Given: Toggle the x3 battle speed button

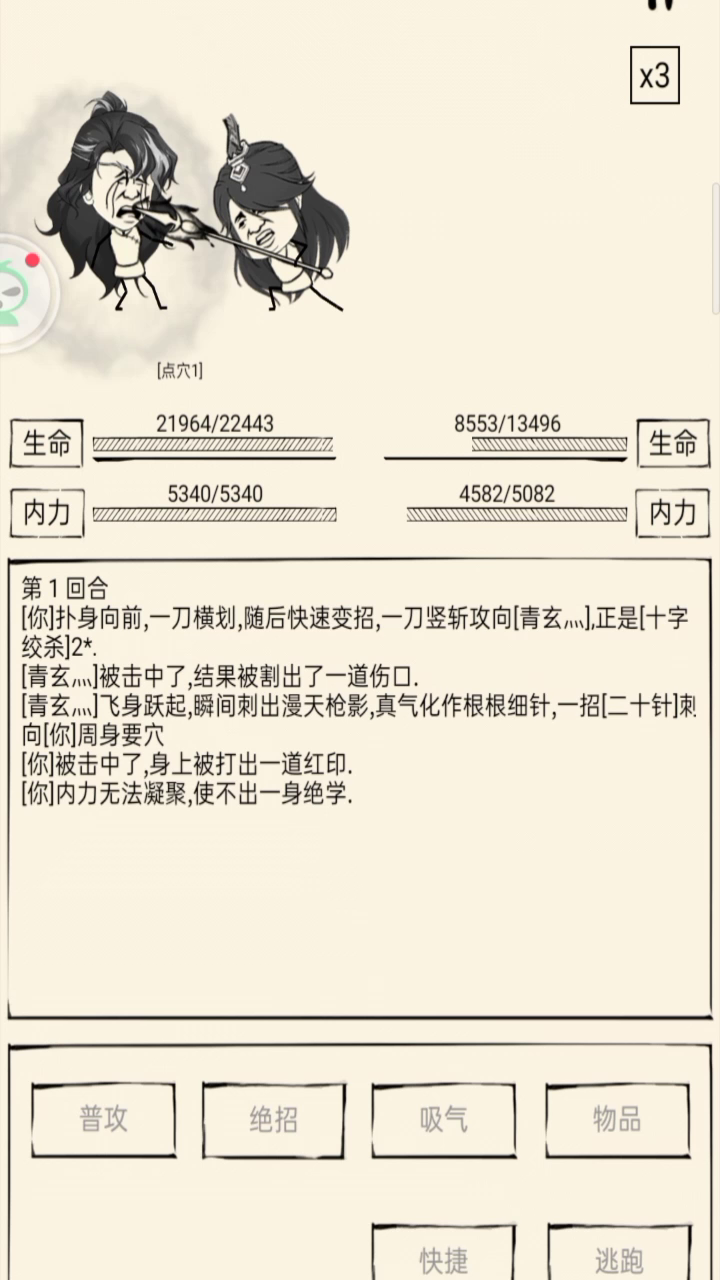Looking at the screenshot, I should pos(655,75).
